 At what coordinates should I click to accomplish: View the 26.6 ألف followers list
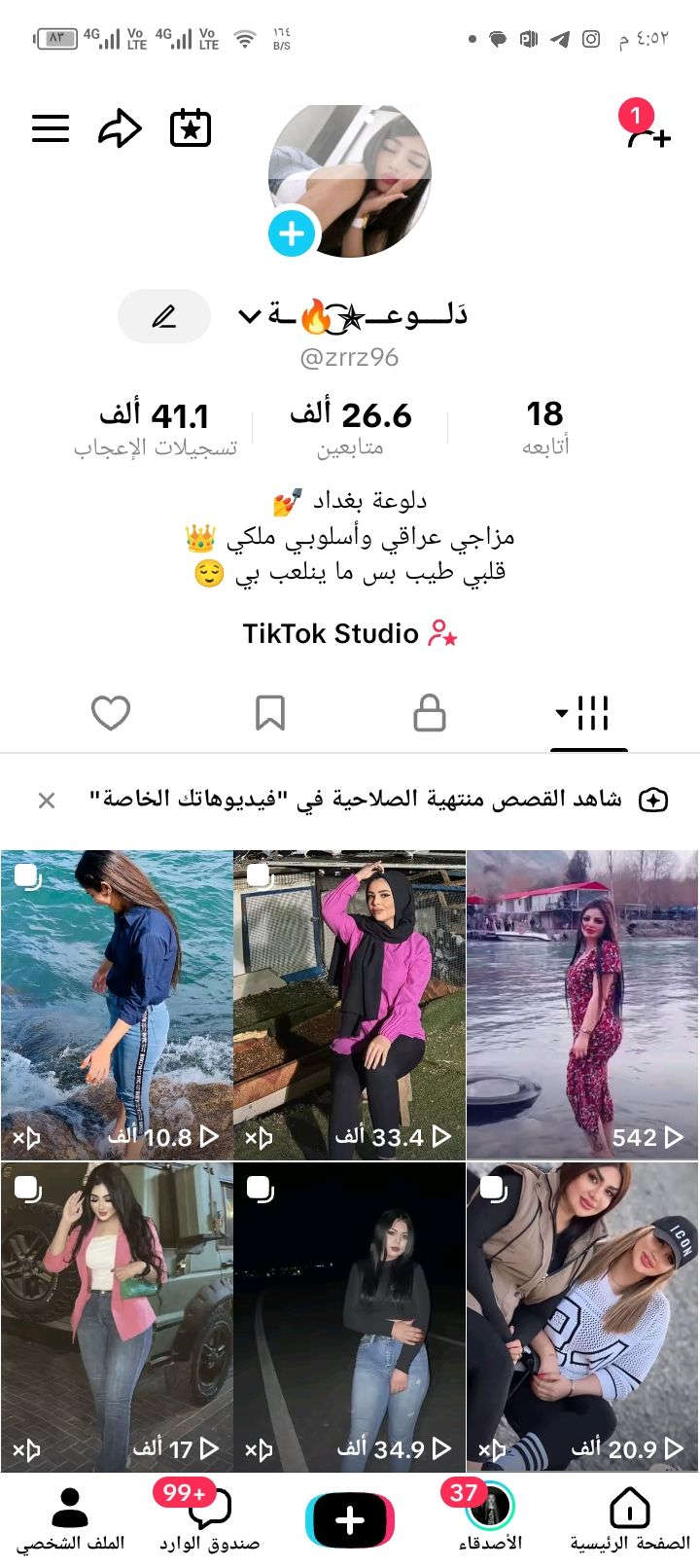[350, 428]
